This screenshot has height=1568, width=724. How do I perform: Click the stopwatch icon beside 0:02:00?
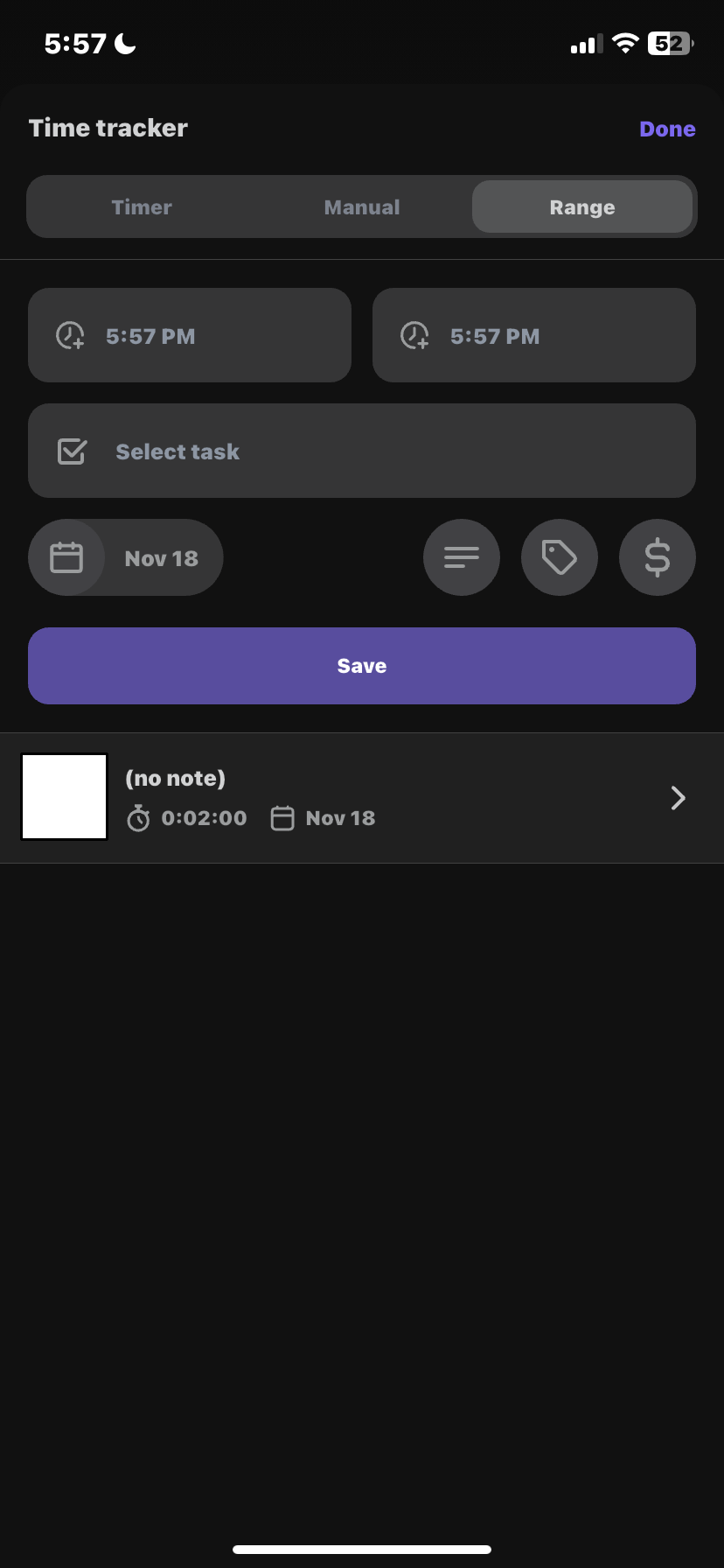[138, 817]
